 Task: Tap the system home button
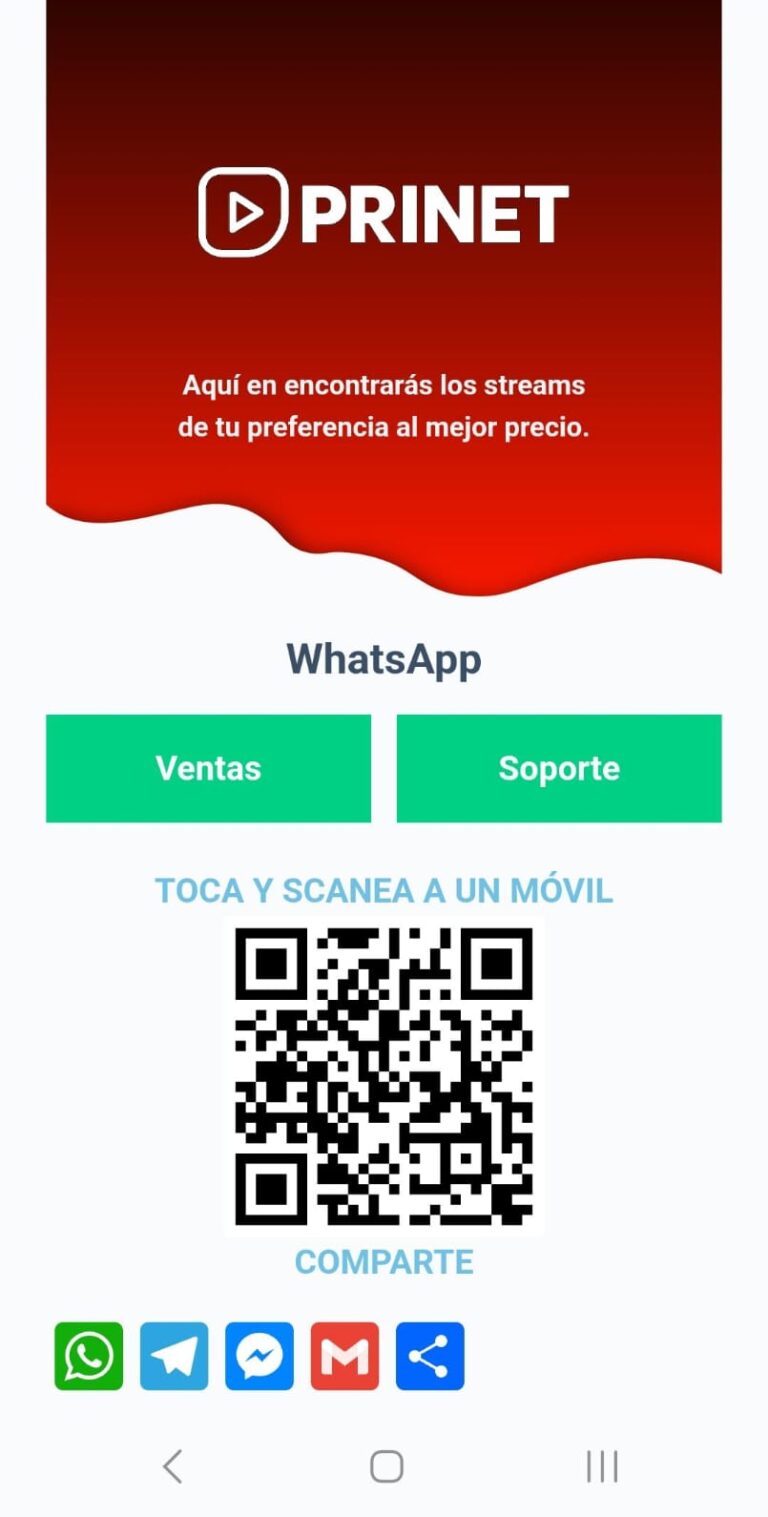[x=386, y=1467]
